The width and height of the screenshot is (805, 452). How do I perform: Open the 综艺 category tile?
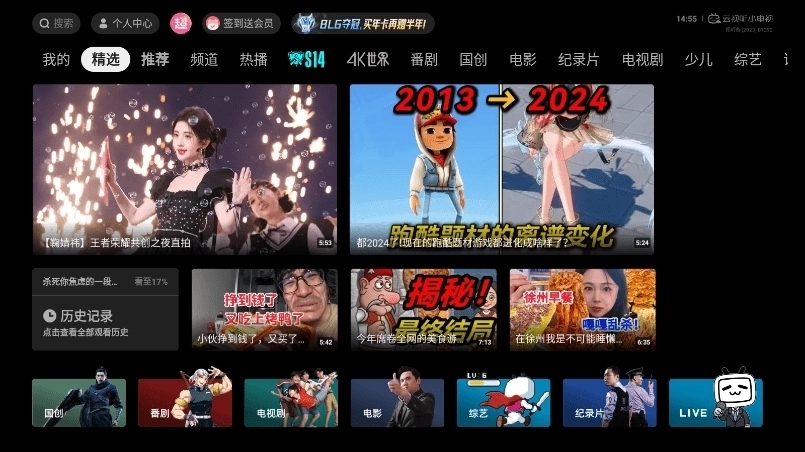coord(503,403)
